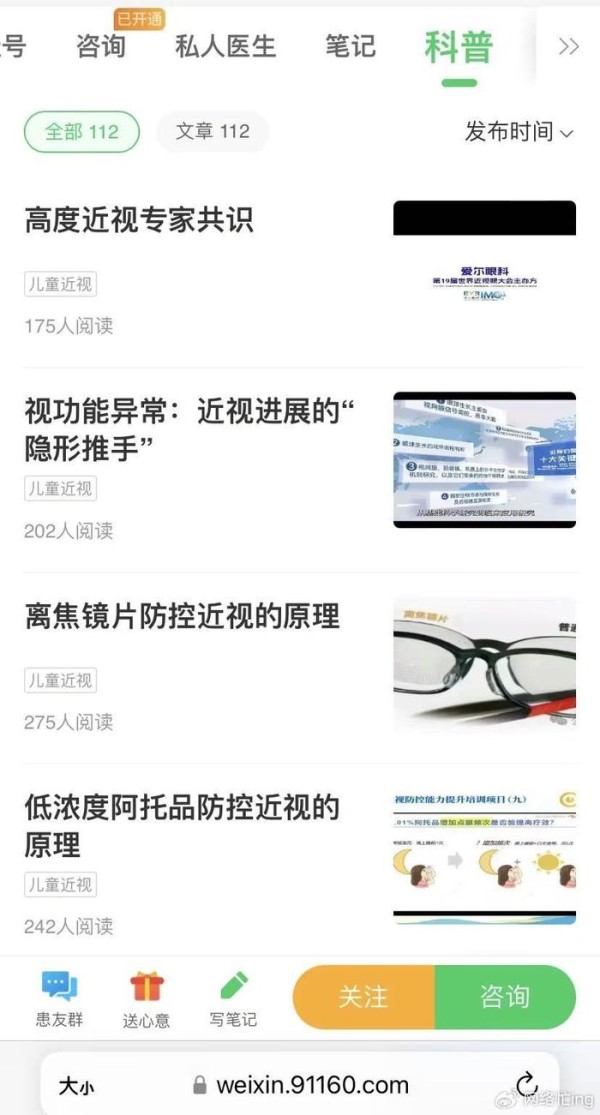Expand more tabs with the double chevron

(x=569, y=47)
